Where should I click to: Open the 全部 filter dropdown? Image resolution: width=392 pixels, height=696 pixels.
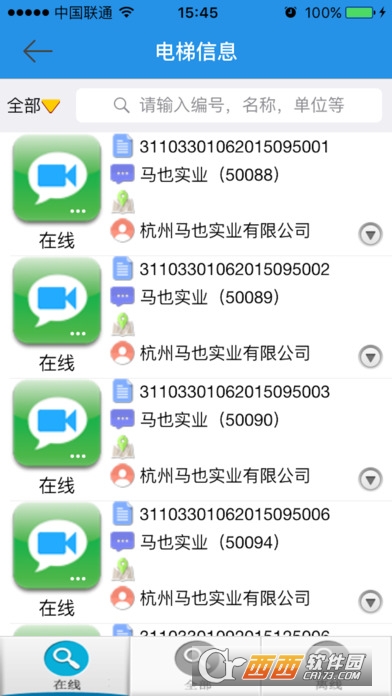tap(33, 106)
